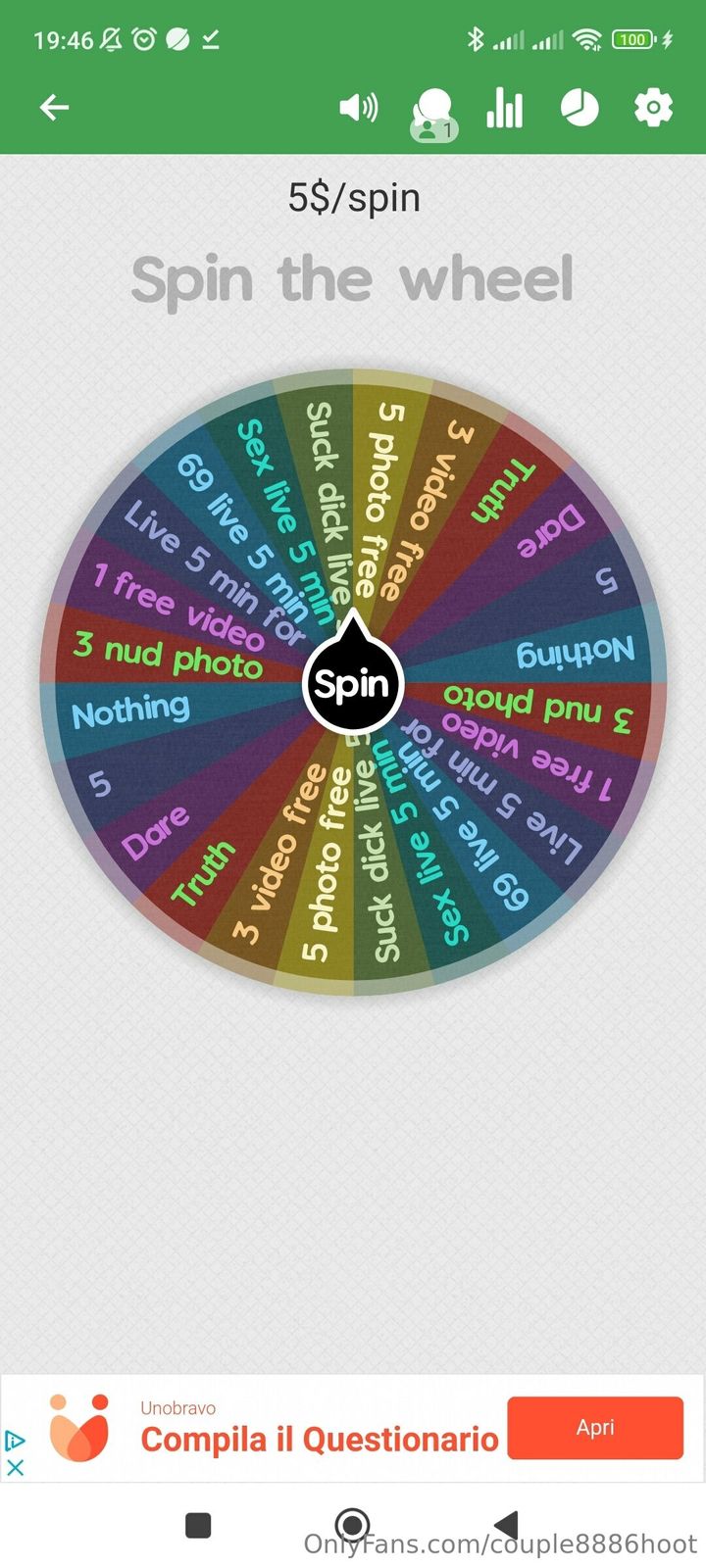The width and height of the screenshot is (706, 1568).
Task: Open the bar chart statistics
Action: tap(505, 108)
